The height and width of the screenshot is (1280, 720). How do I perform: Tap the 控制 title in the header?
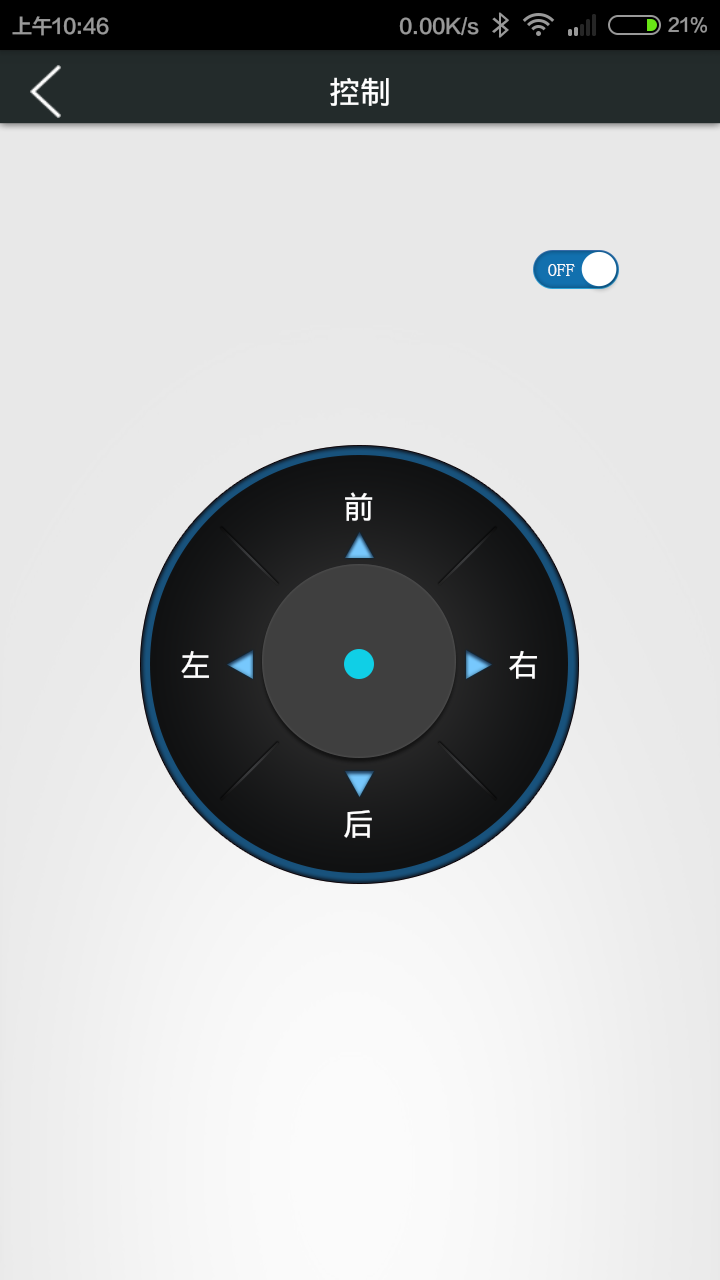[x=359, y=90]
